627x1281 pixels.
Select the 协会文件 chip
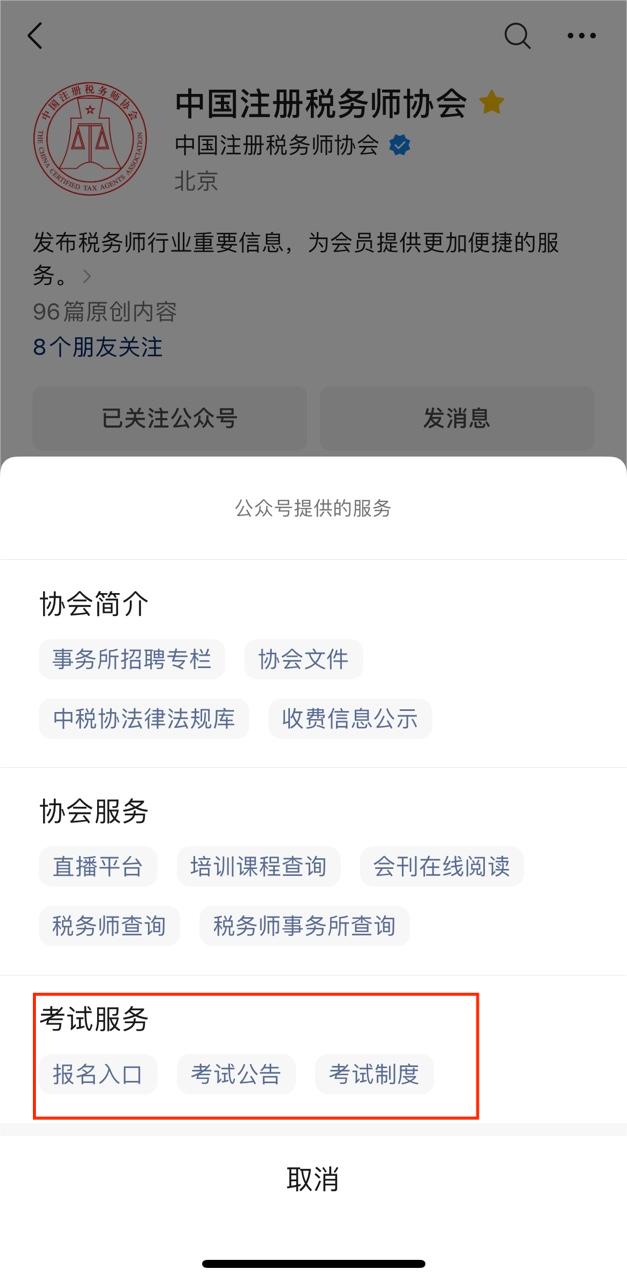pyautogui.click(x=303, y=659)
